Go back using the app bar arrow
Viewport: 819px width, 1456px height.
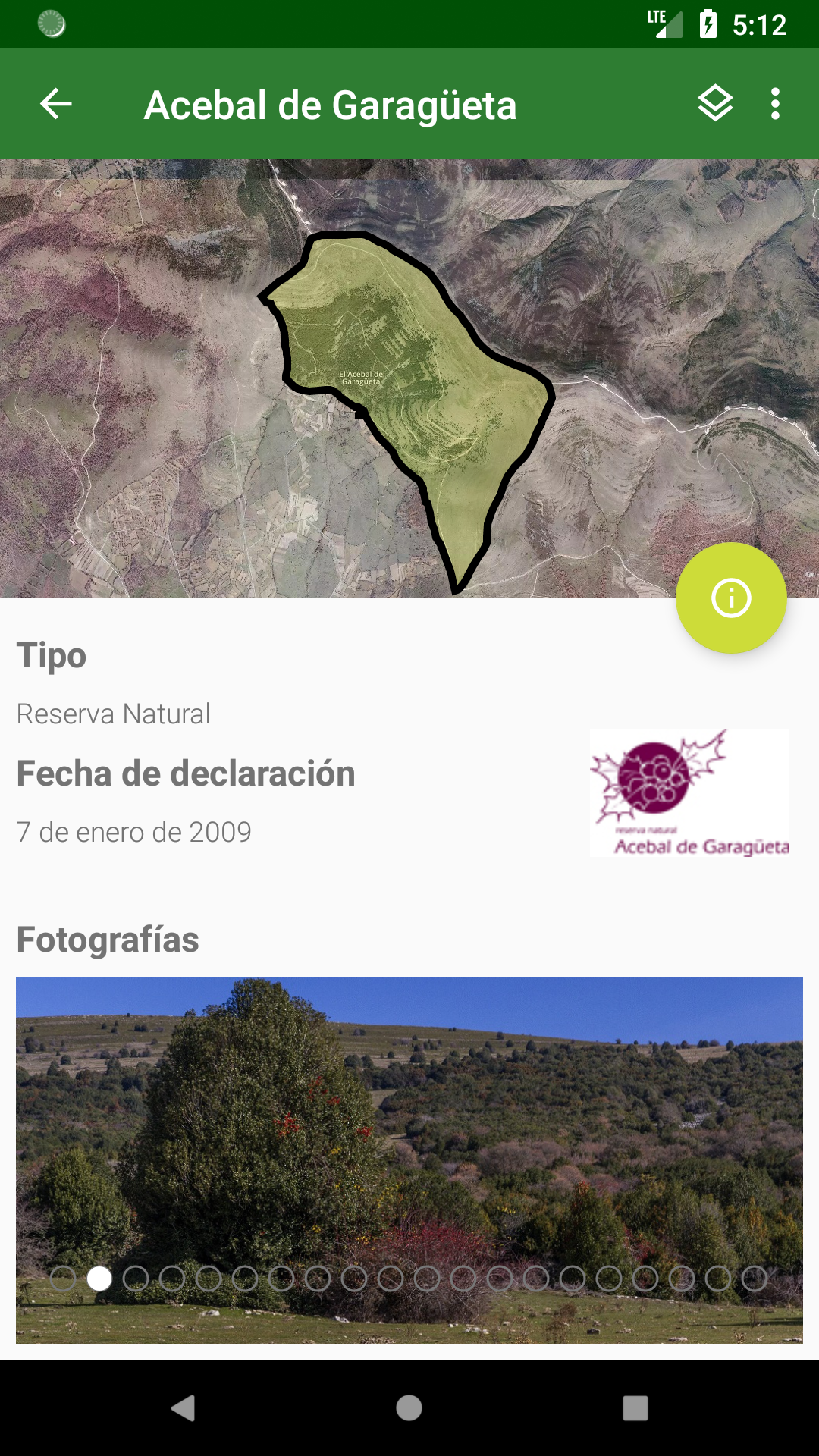[56, 104]
